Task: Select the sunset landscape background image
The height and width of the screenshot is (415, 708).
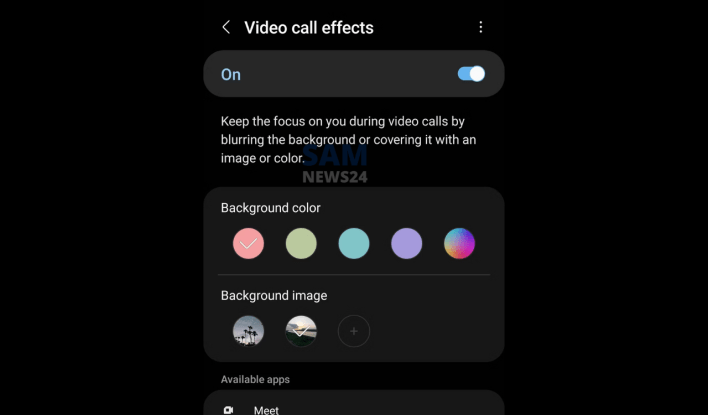Action: (301, 331)
